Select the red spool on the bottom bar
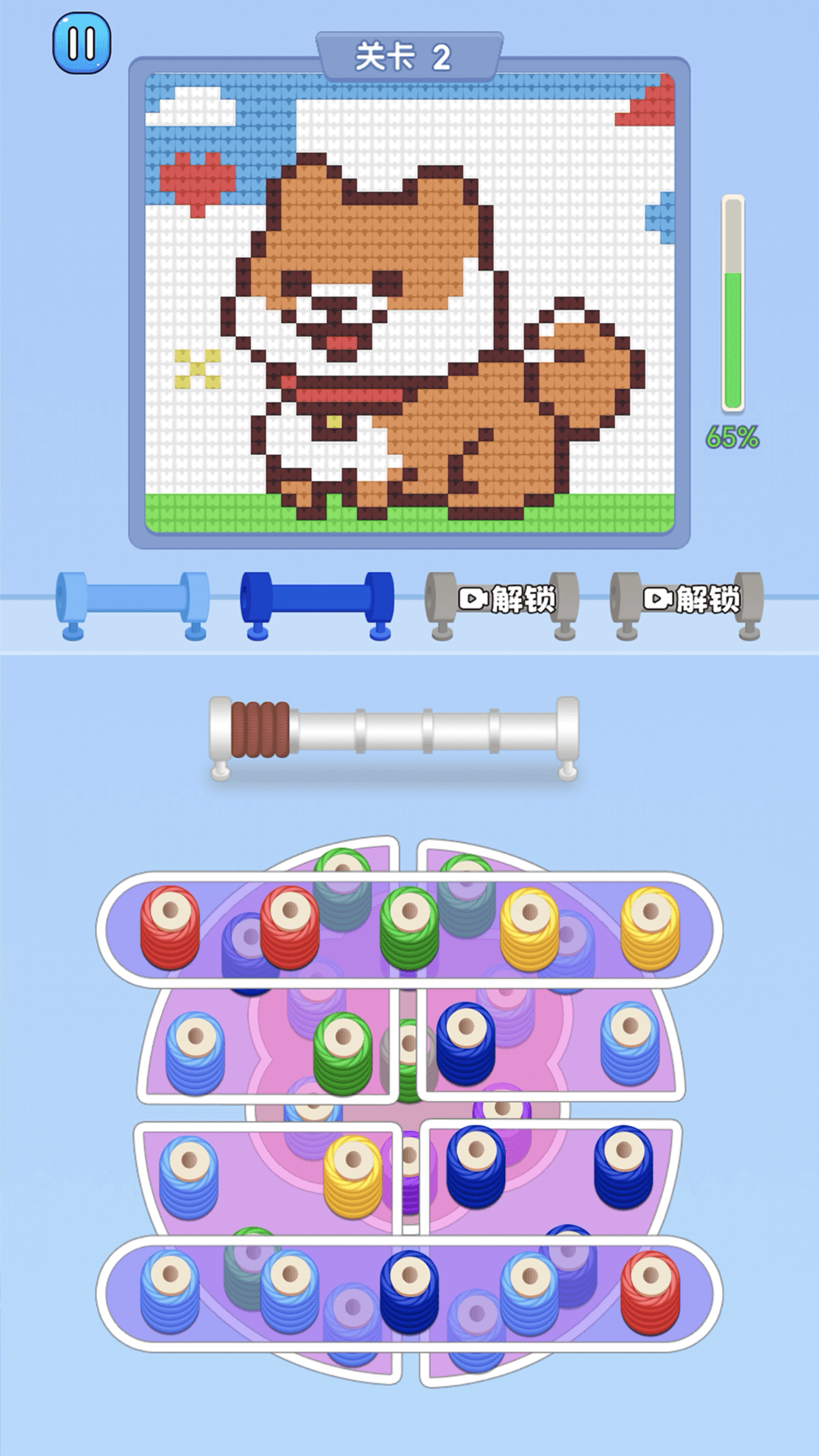Screen dimensions: 819x1456 point(650,1293)
